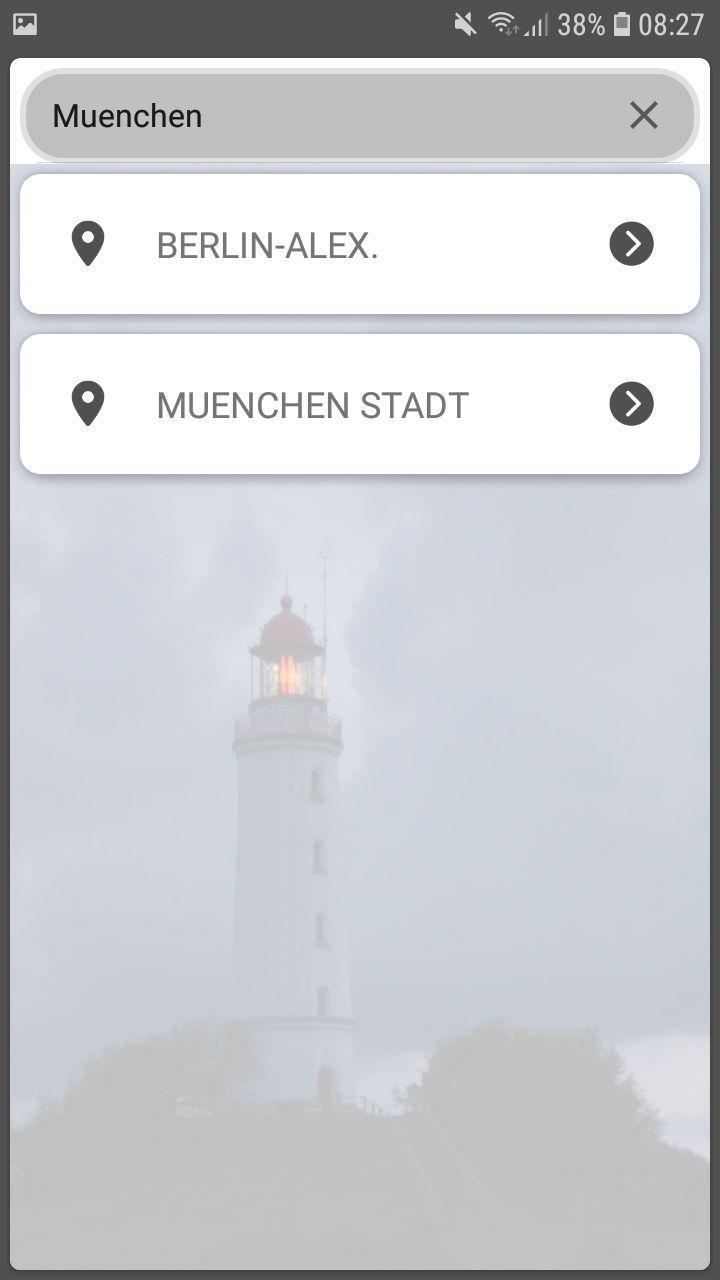Select the MUENCHEN STADT result
This screenshot has height=1280, width=720.
pyautogui.click(x=312, y=405)
